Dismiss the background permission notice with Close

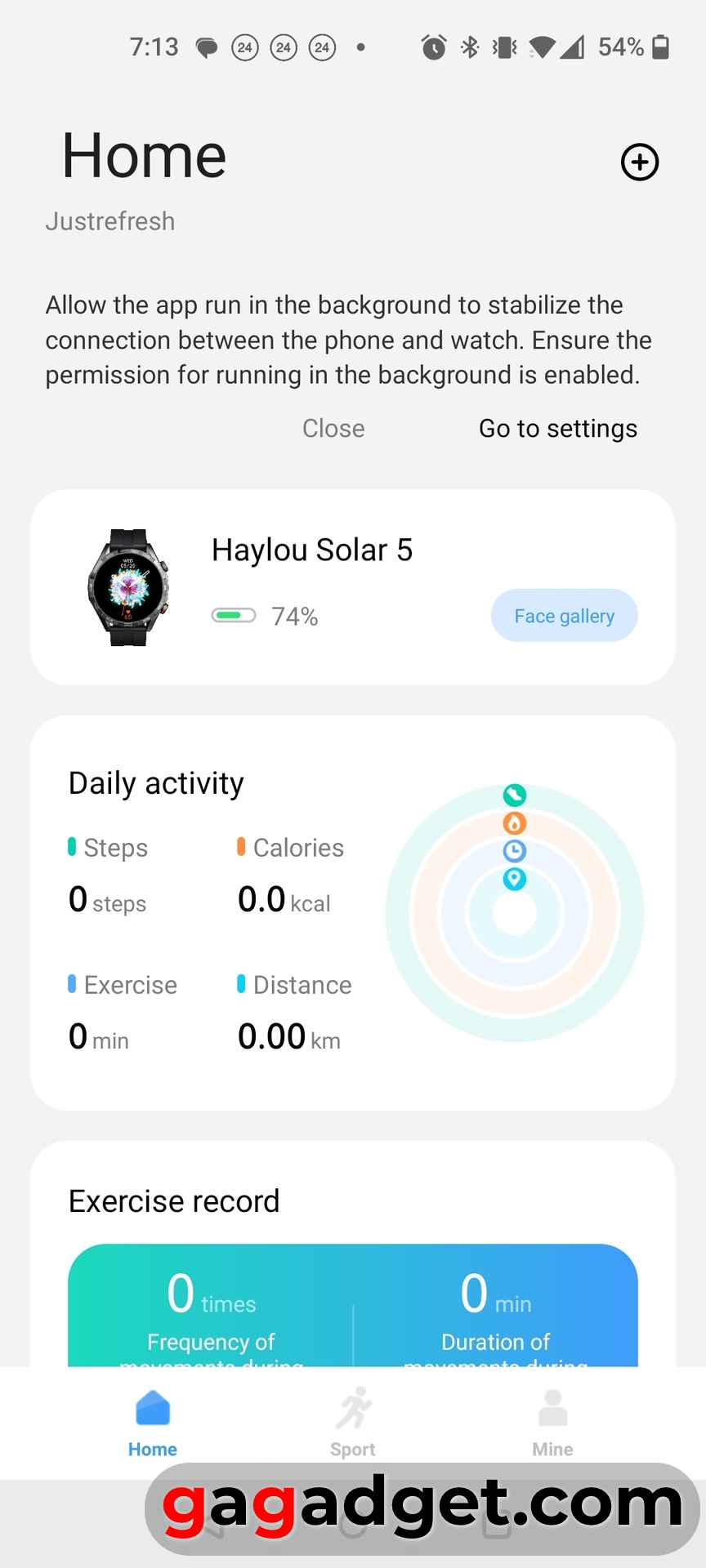333,429
